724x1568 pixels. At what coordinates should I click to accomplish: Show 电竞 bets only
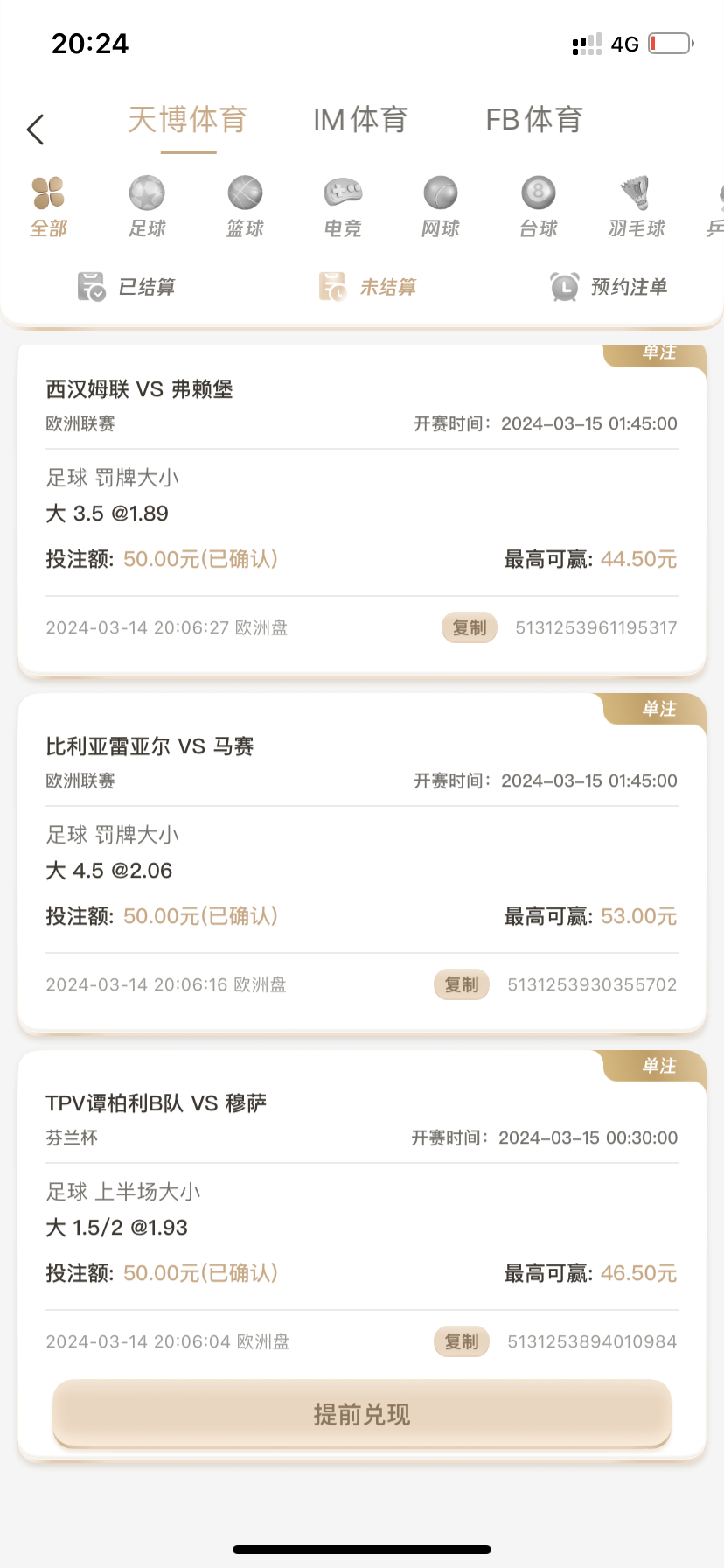click(343, 206)
